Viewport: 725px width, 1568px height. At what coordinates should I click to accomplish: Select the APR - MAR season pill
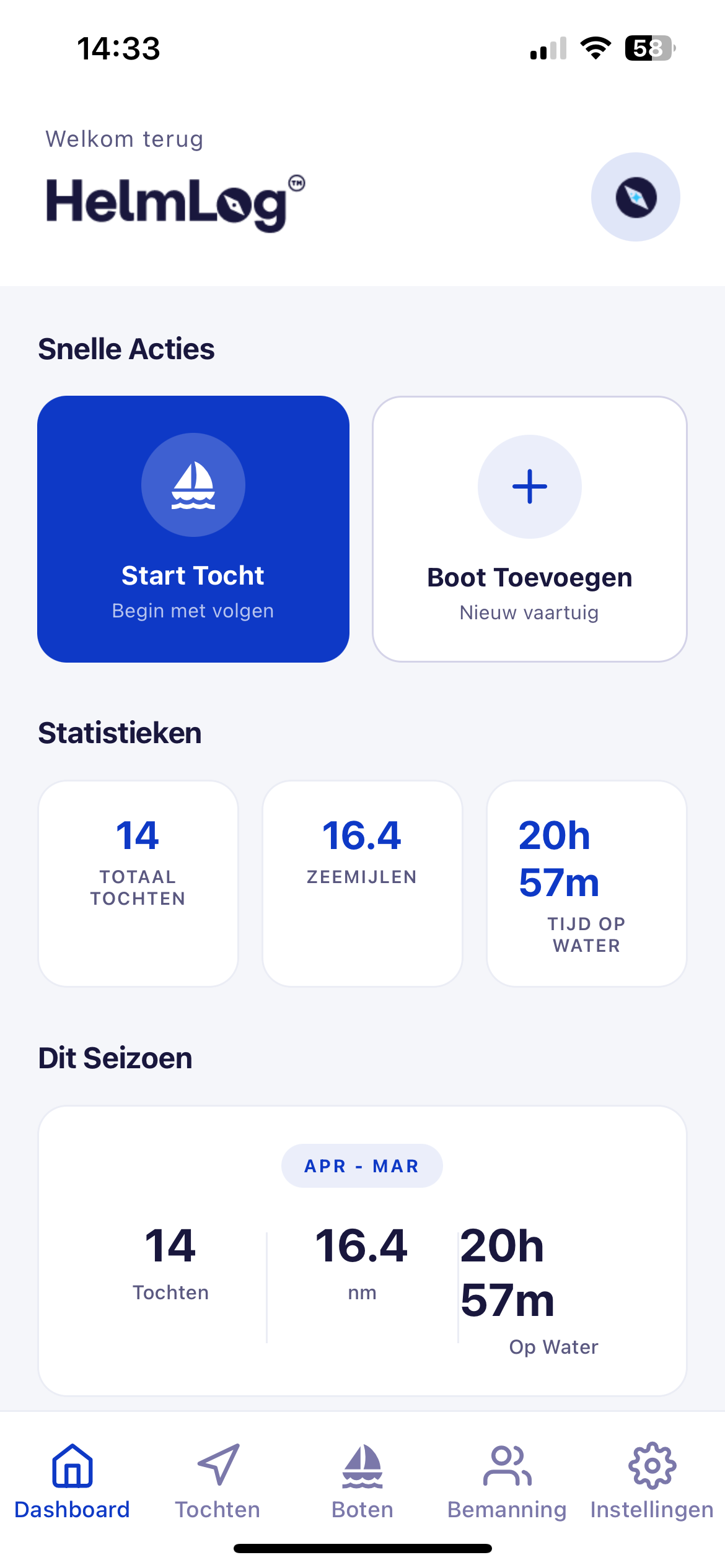pos(362,1165)
